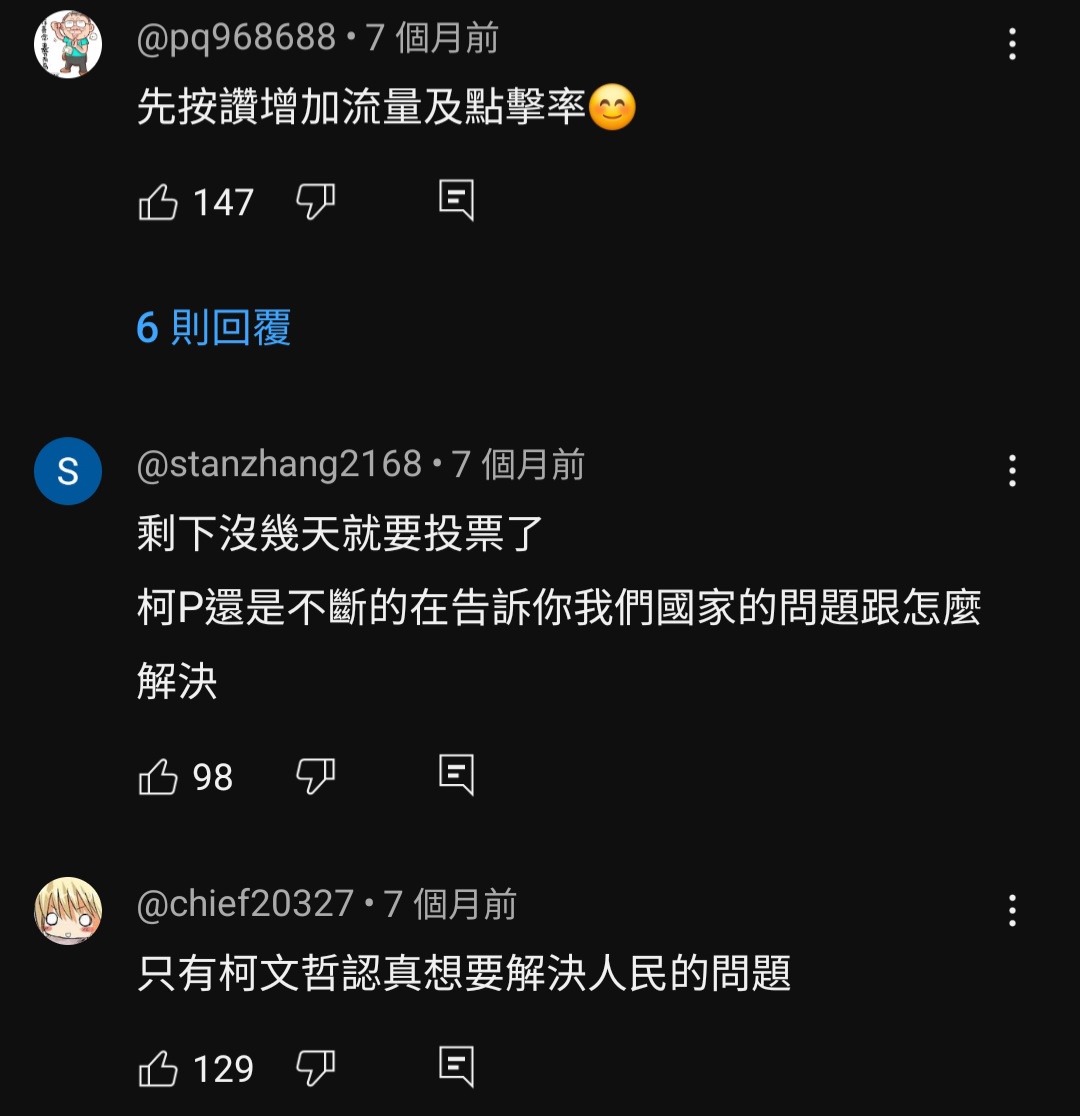
Task: Expand the 6 則回覆 replies
Action: pyautogui.click(x=213, y=328)
